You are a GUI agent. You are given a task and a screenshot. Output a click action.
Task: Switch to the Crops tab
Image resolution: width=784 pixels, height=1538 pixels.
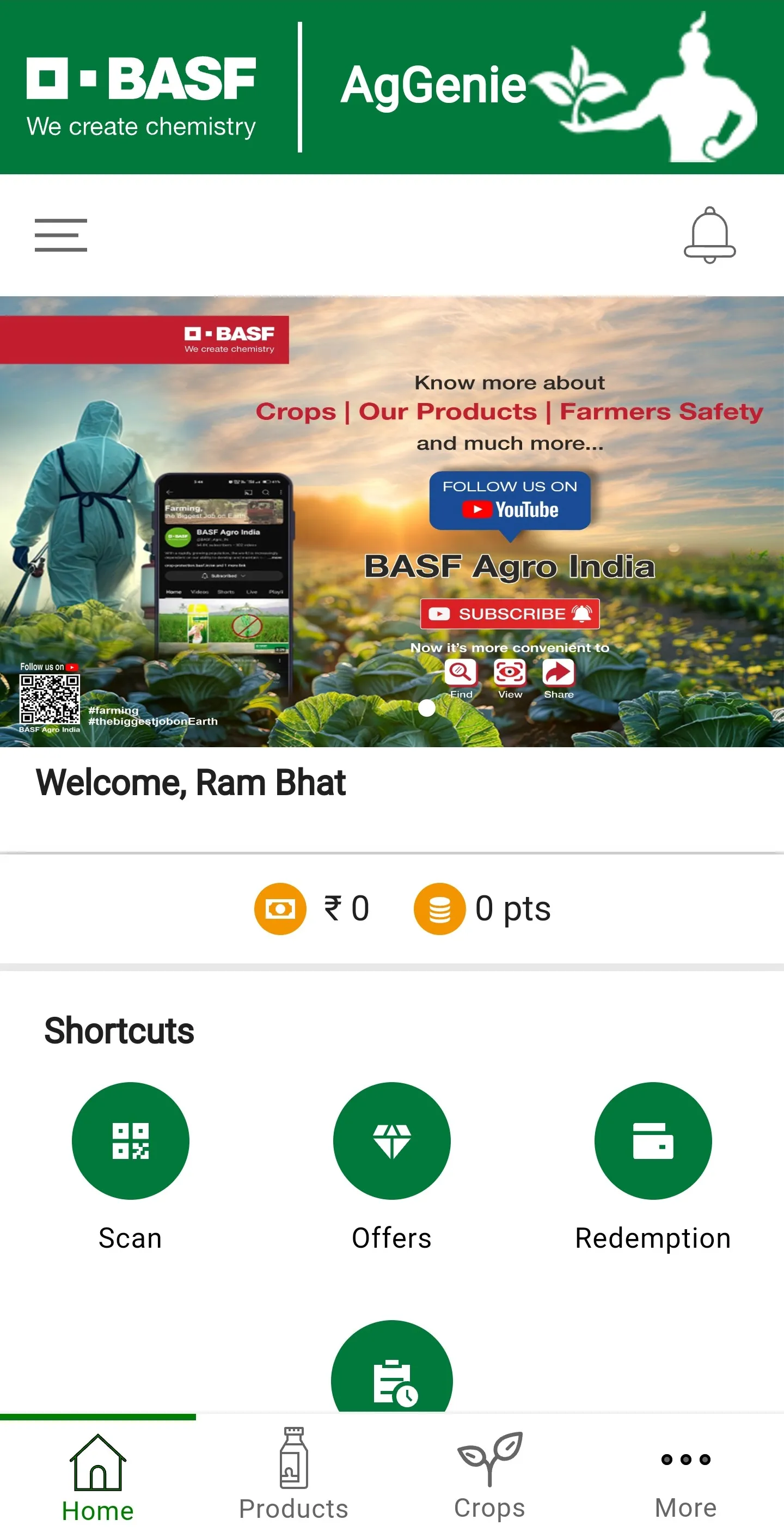[489, 1475]
